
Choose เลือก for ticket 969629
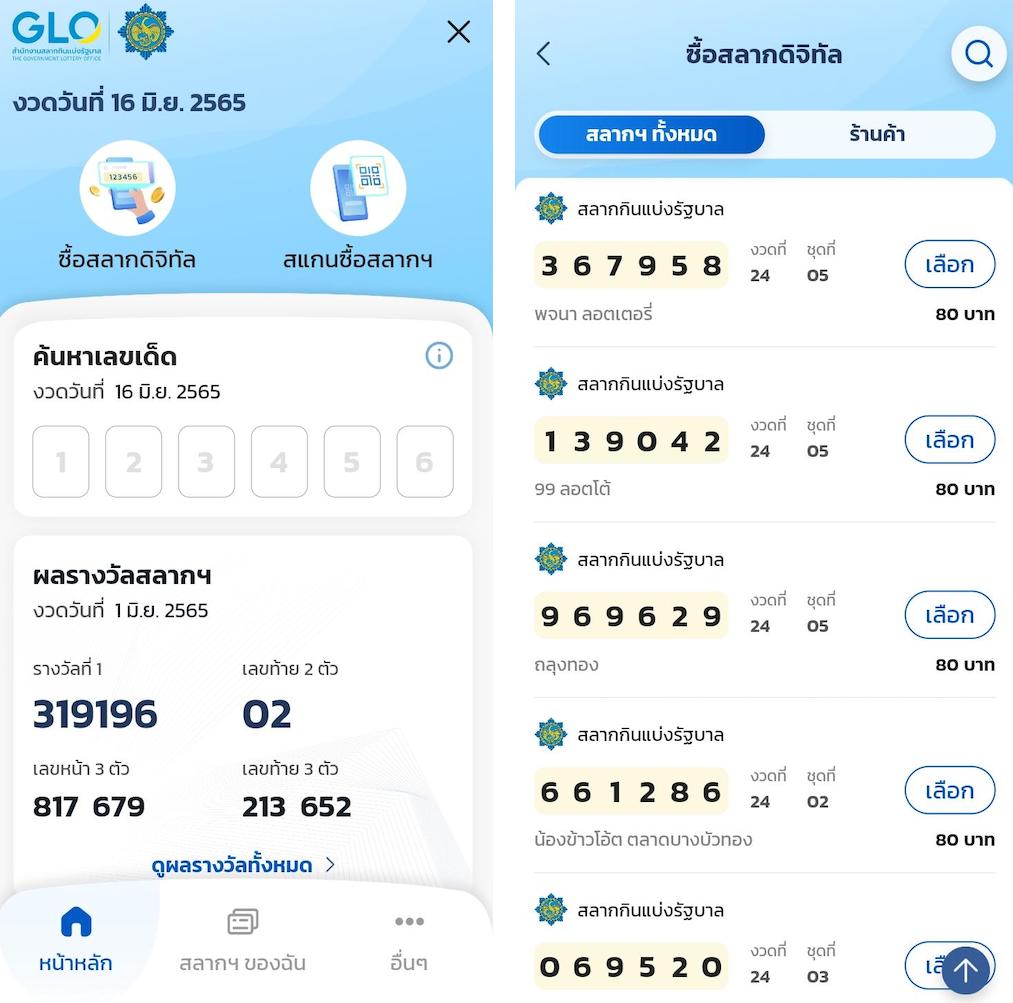(x=949, y=615)
